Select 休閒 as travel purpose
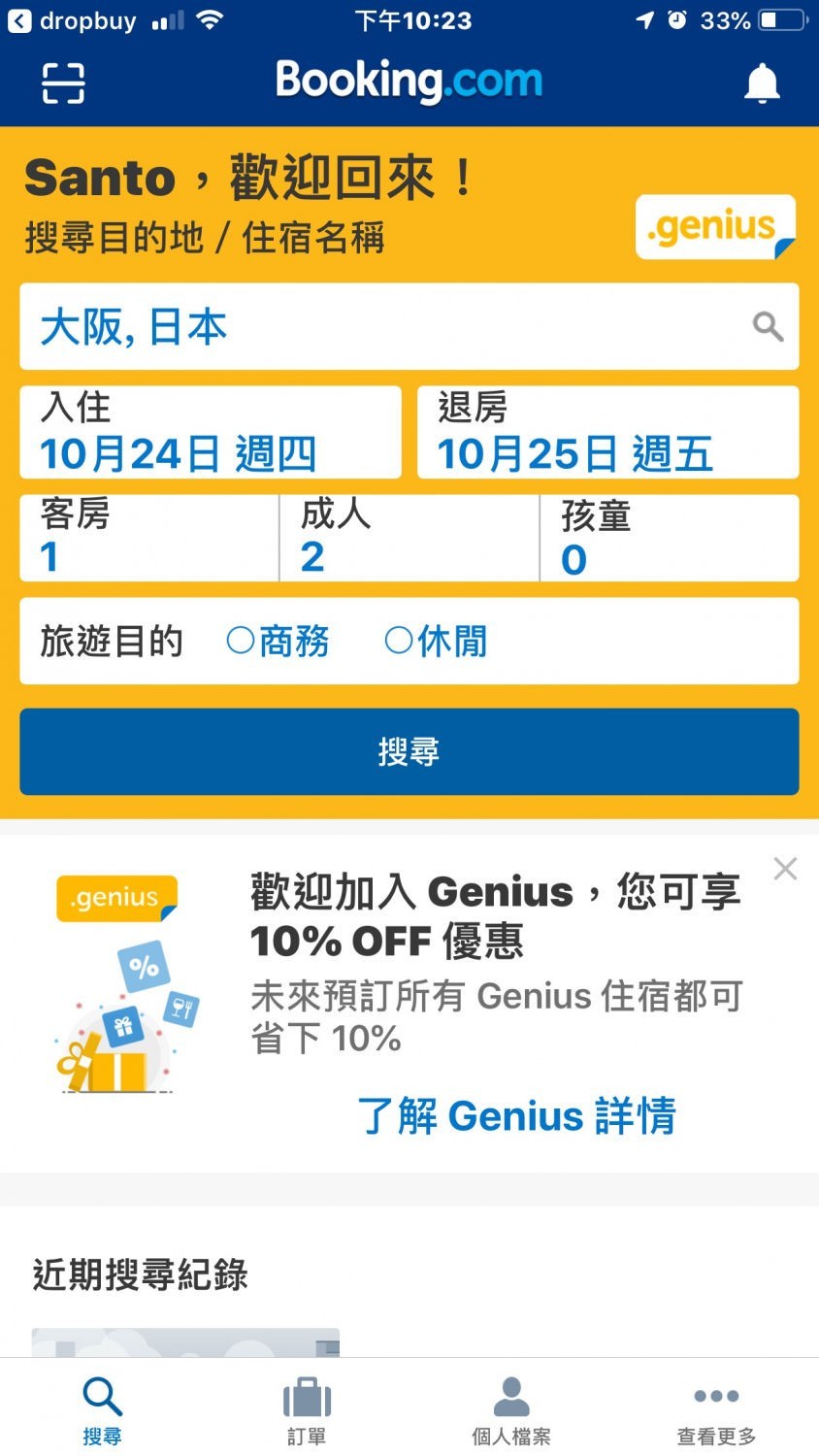819x1456 pixels. click(x=437, y=642)
